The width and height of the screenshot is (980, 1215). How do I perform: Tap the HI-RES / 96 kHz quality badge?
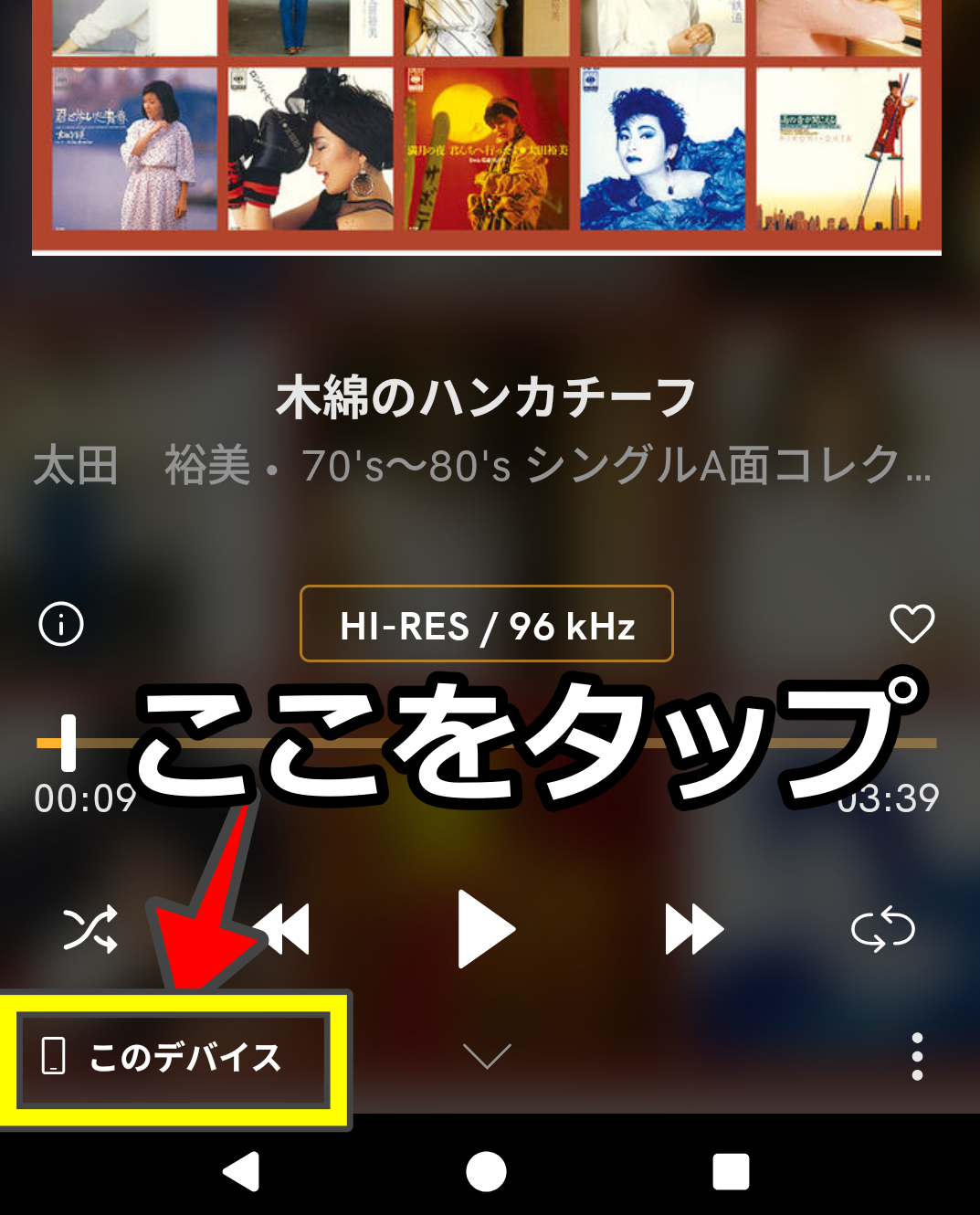click(x=487, y=625)
